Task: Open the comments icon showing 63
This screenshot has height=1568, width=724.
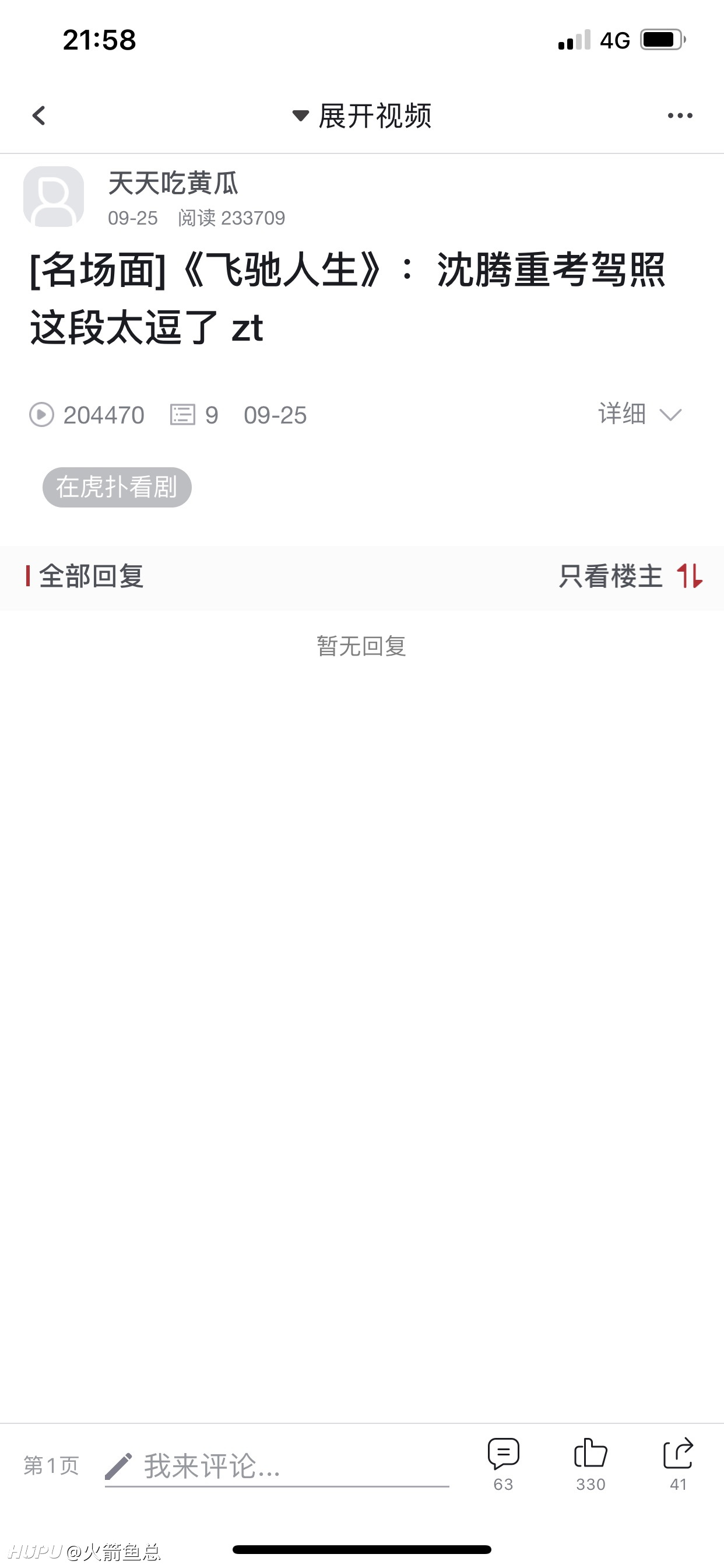Action: [503, 1464]
